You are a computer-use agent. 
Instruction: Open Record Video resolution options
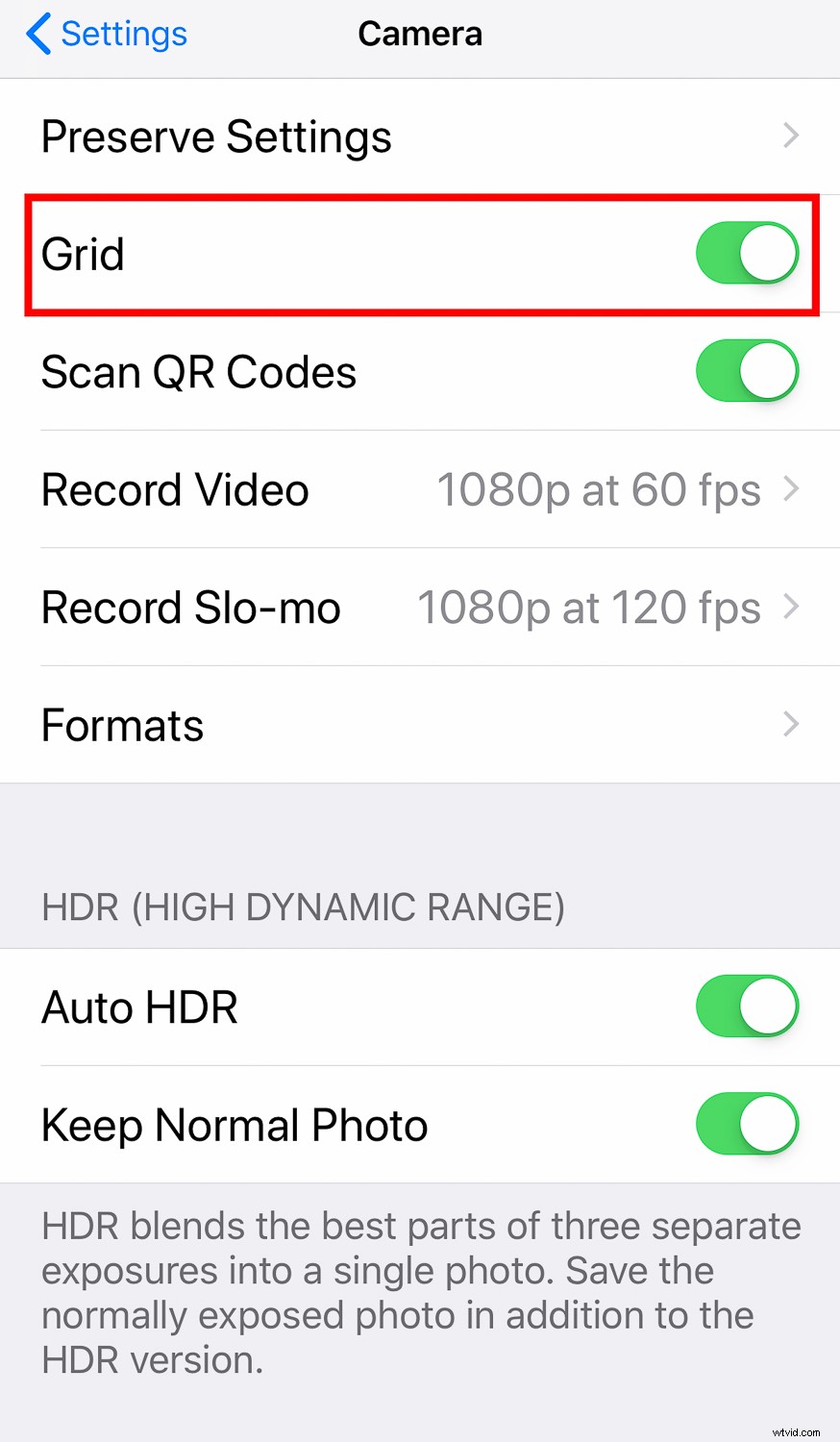(790, 489)
